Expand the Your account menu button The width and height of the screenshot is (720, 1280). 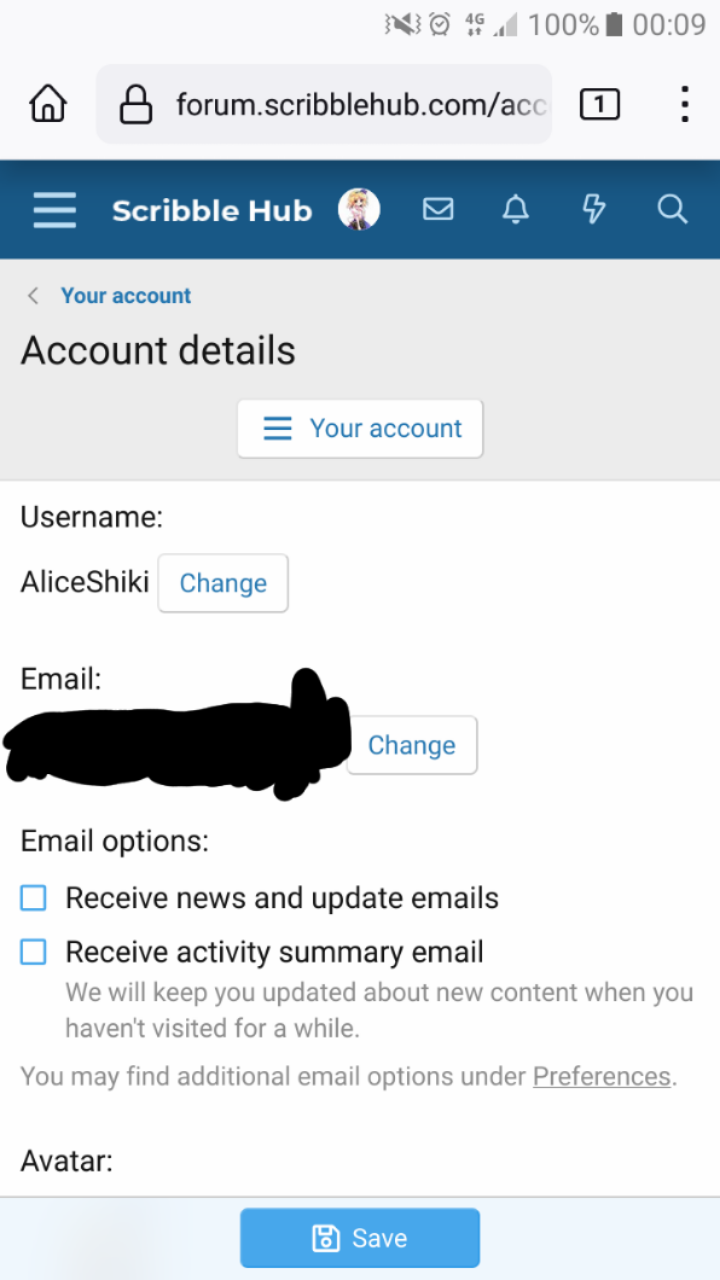pos(360,429)
